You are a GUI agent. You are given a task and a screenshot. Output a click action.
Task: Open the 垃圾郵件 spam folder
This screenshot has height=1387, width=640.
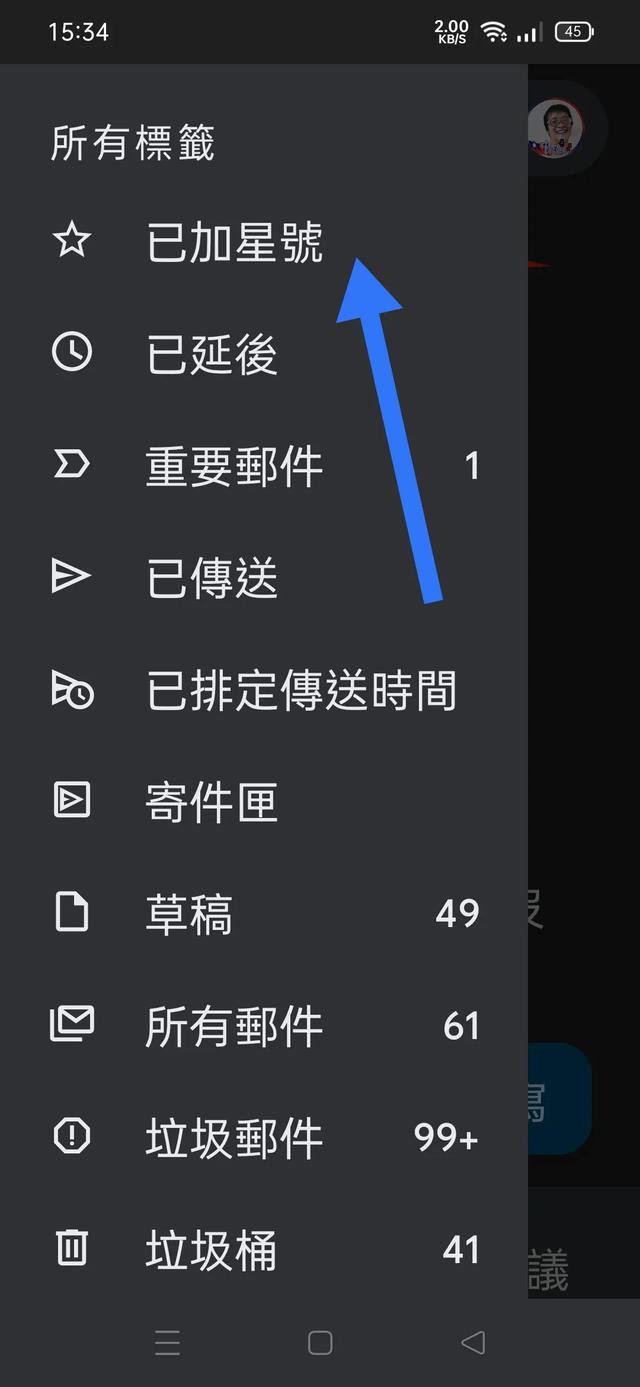pos(234,1139)
